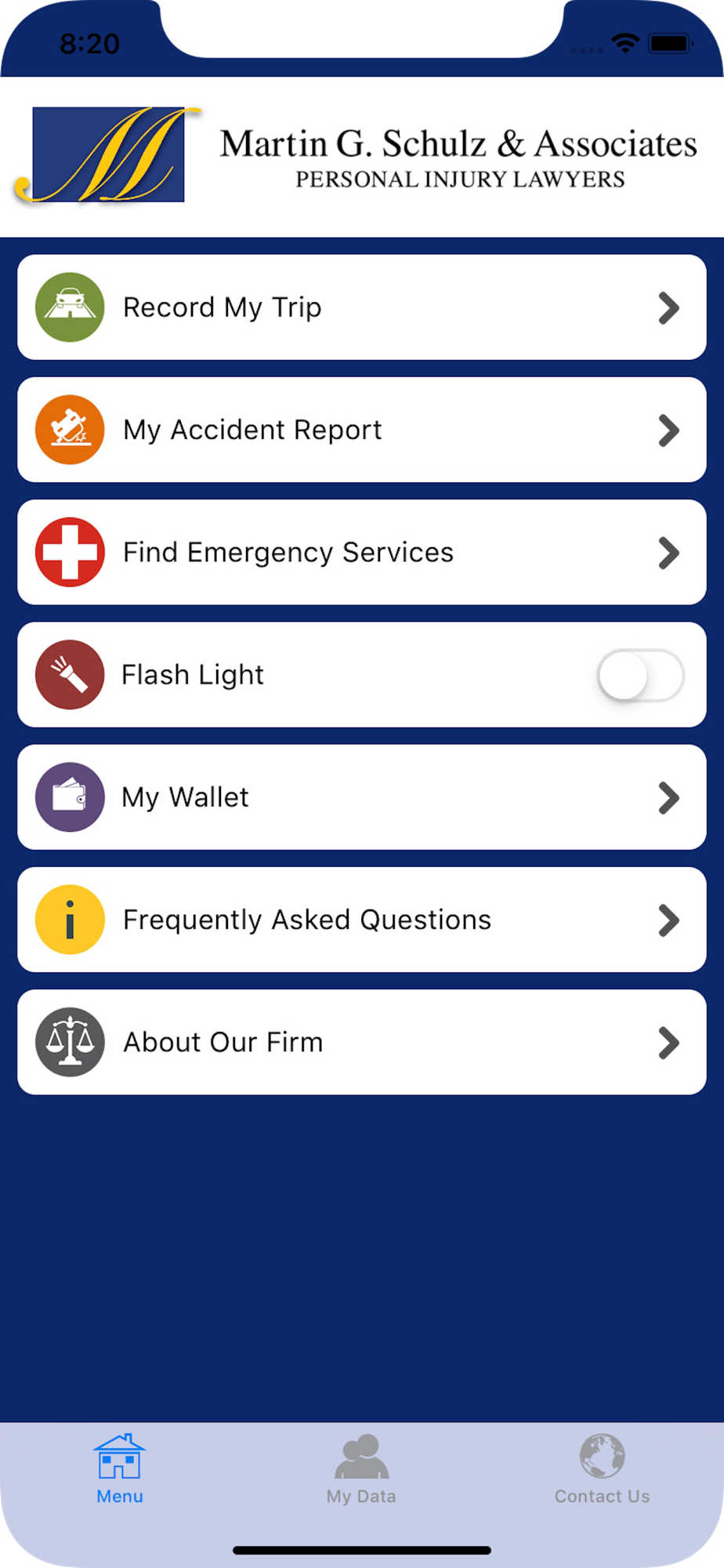Turn on the Flash Light switch

[x=640, y=675]
